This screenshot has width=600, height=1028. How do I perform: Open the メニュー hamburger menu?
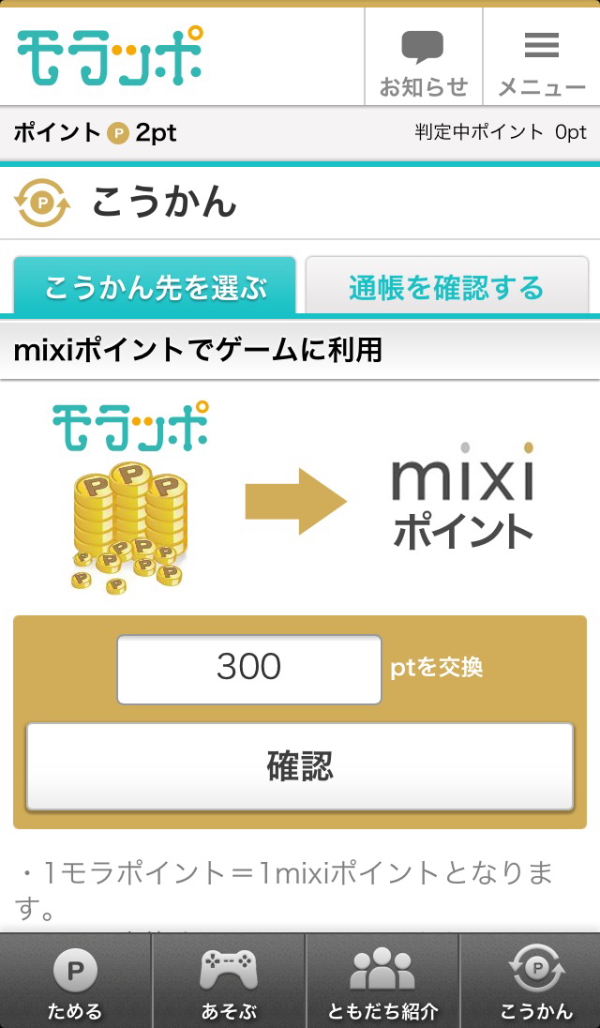541,58
